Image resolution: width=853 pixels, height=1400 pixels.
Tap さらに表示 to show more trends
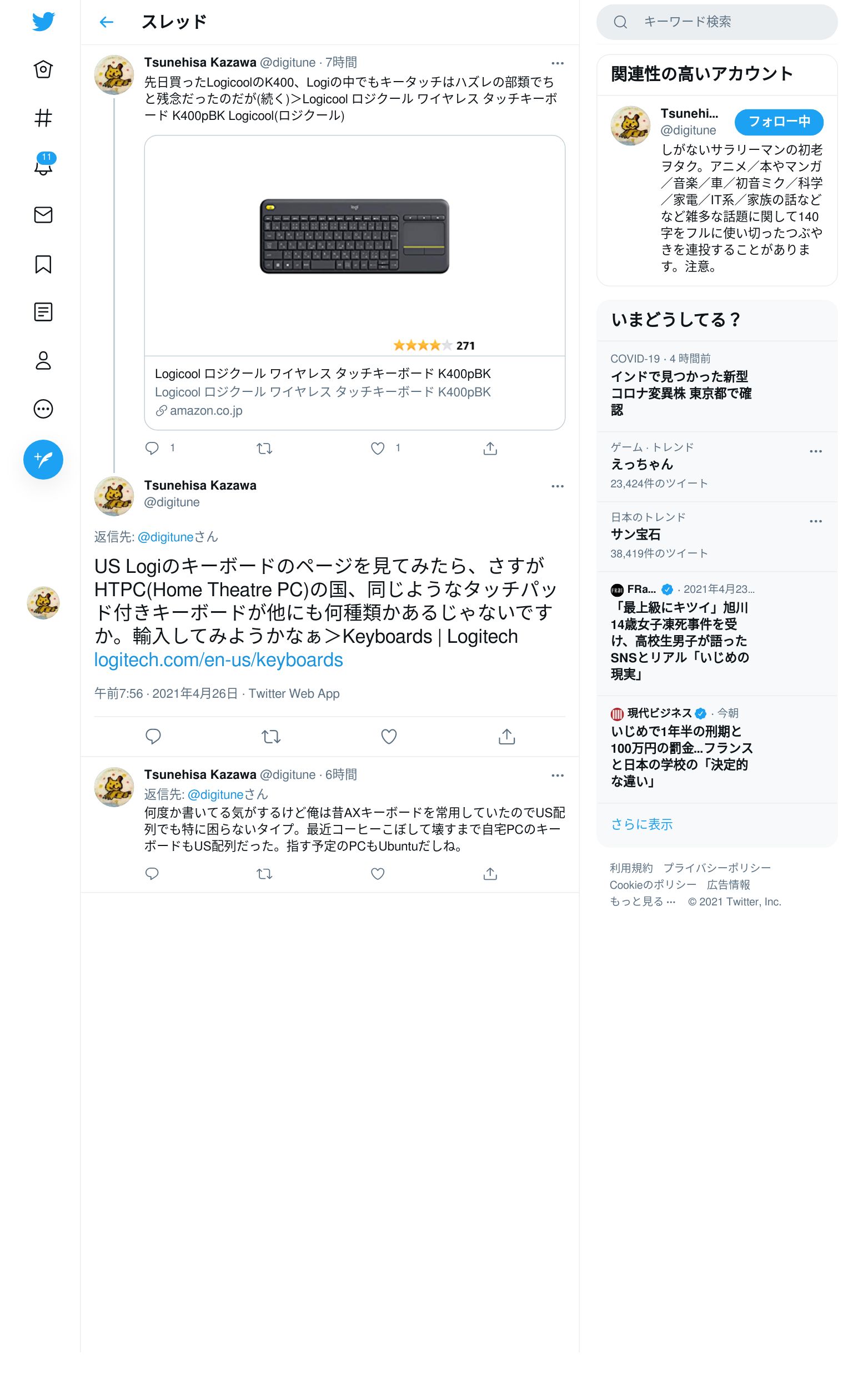point(641,824)
